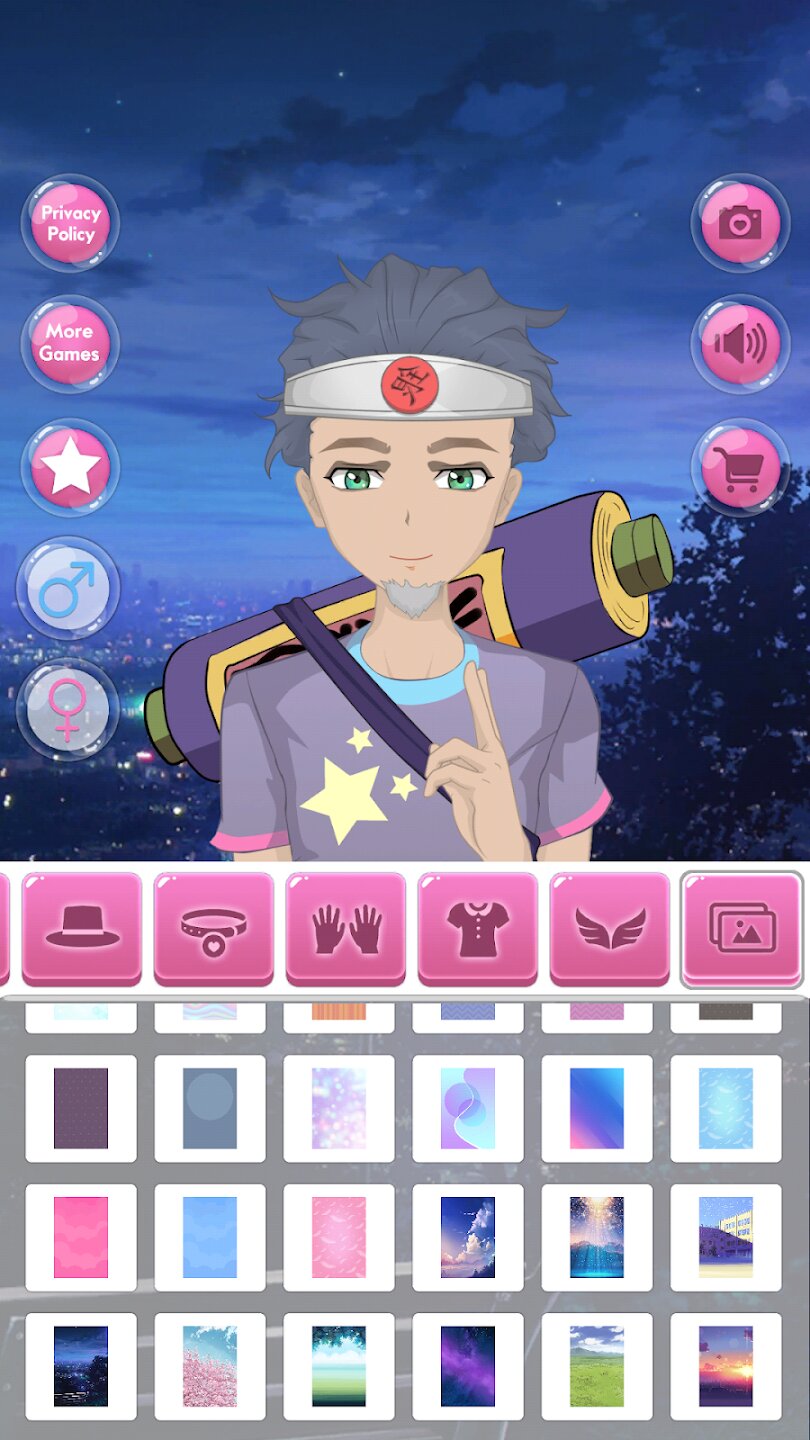This screenshot has width=810, height=1440.
Task: Apply the sunset sky background
Action: click(726, 1366)
